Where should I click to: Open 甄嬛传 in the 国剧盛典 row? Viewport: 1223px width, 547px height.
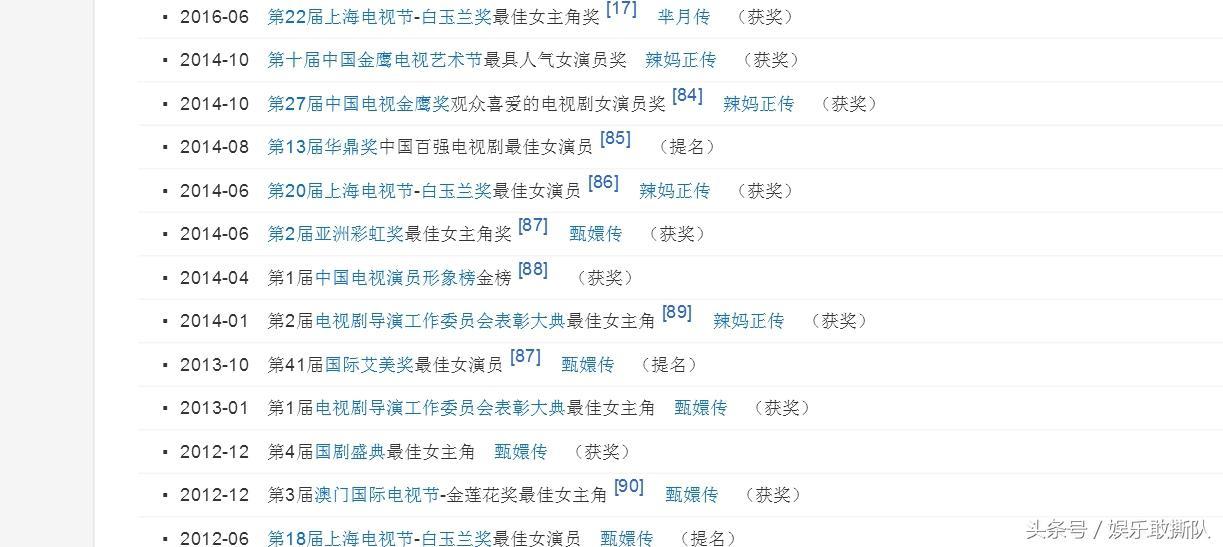pyautogui.click(x=521, y=452)
